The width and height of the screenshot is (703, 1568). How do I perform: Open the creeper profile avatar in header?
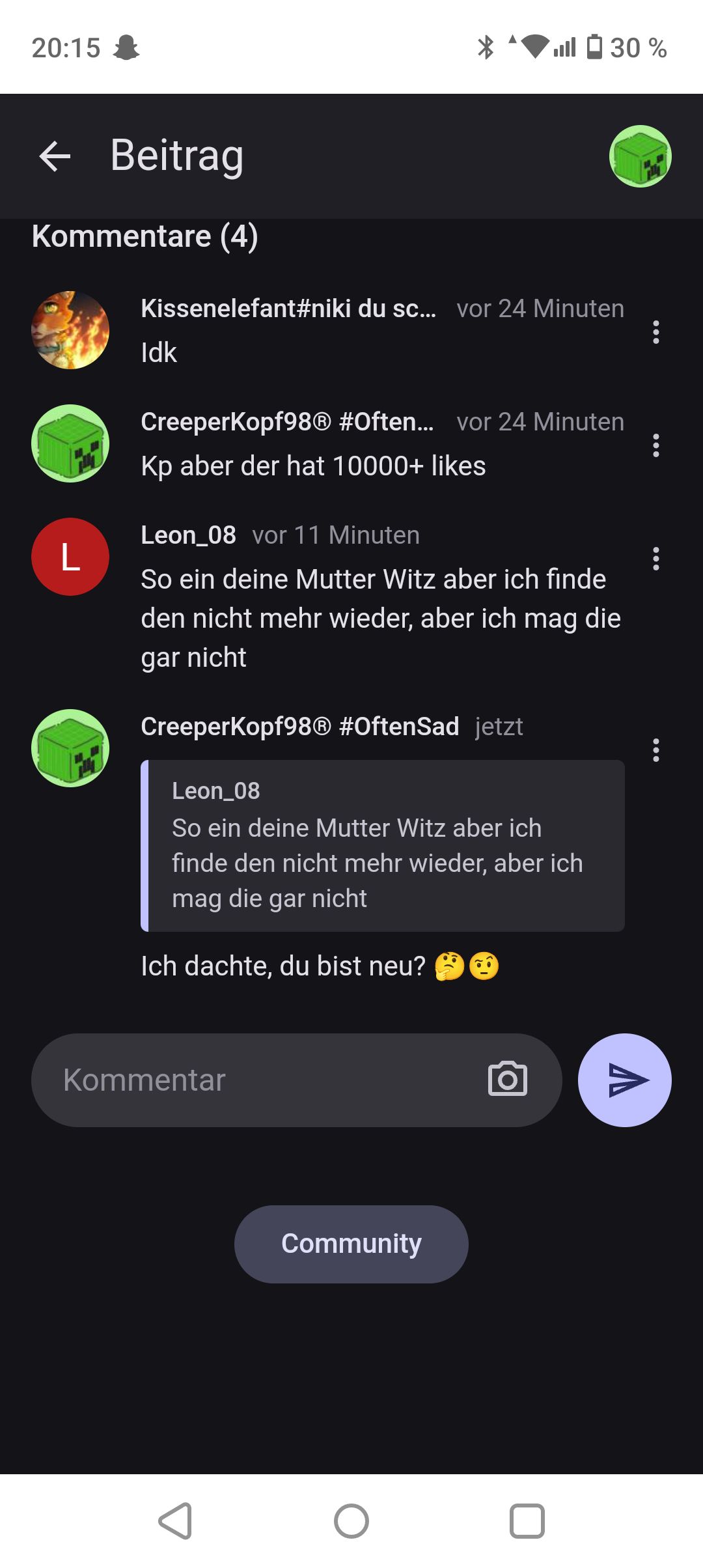640,156
